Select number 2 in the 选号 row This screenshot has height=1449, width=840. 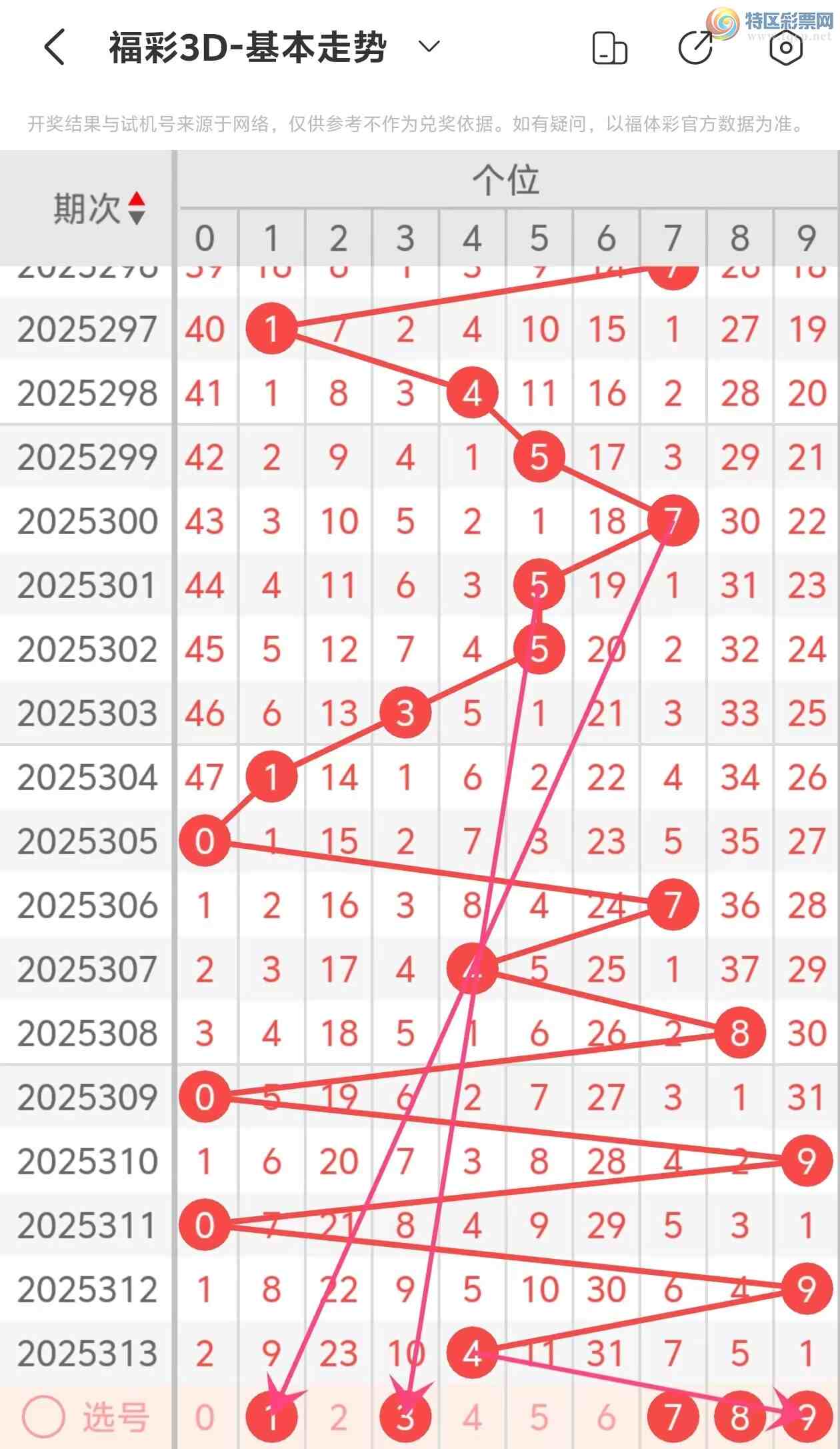(339, 1418)
